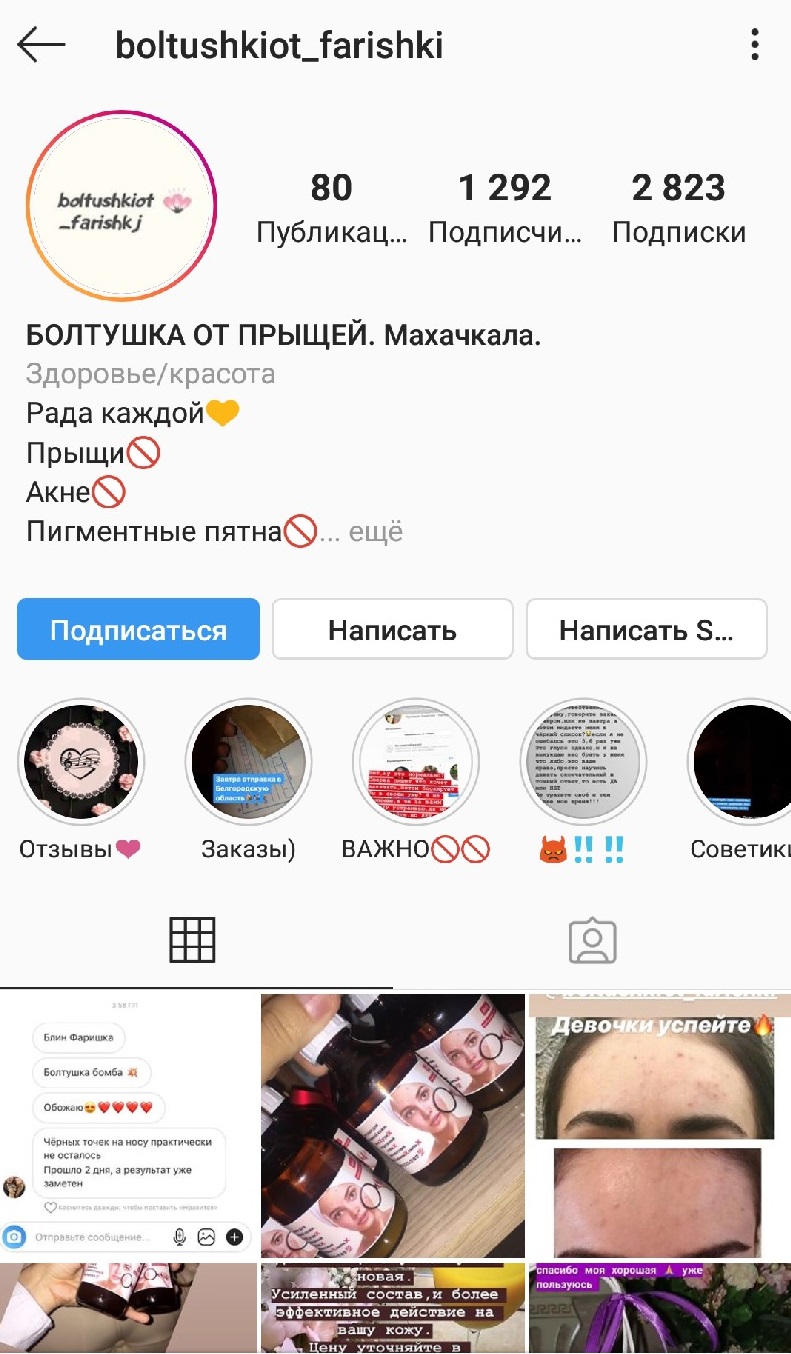View the 2 823 подписки list
This screenshot has width=791, height=1354.
pos(678,207)
